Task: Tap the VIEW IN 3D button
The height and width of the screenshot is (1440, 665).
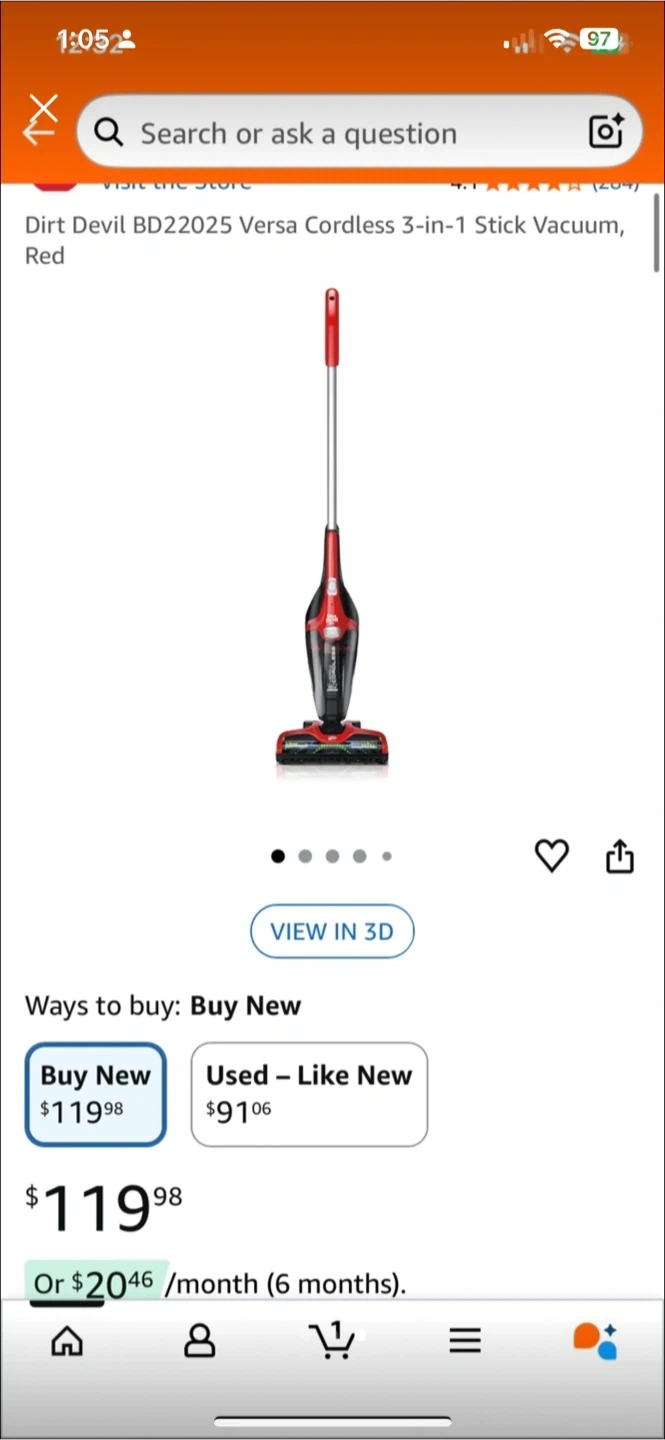Action: tap(332, 931)
